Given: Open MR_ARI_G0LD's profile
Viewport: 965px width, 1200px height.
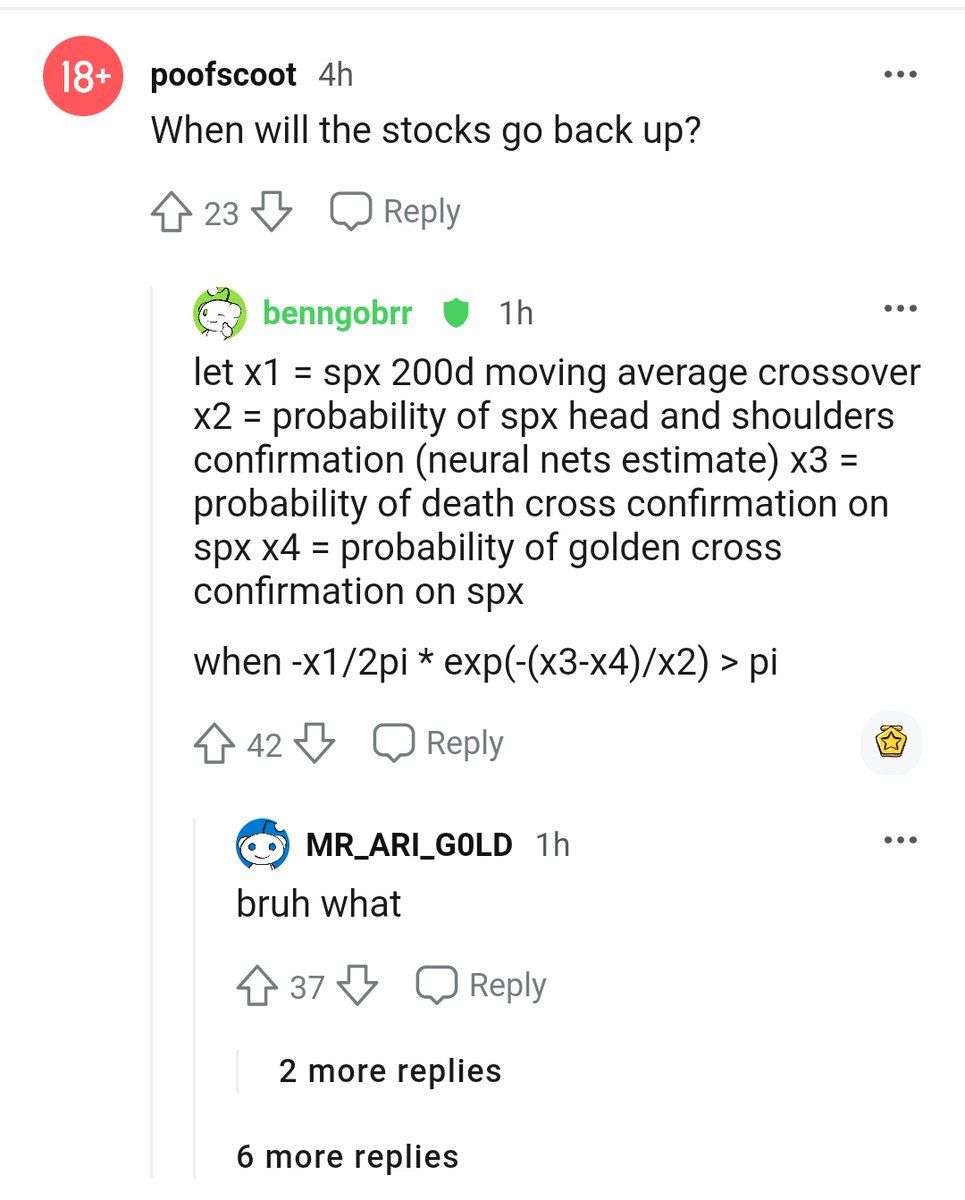Looking at the screenshot, I should [408, 844].
